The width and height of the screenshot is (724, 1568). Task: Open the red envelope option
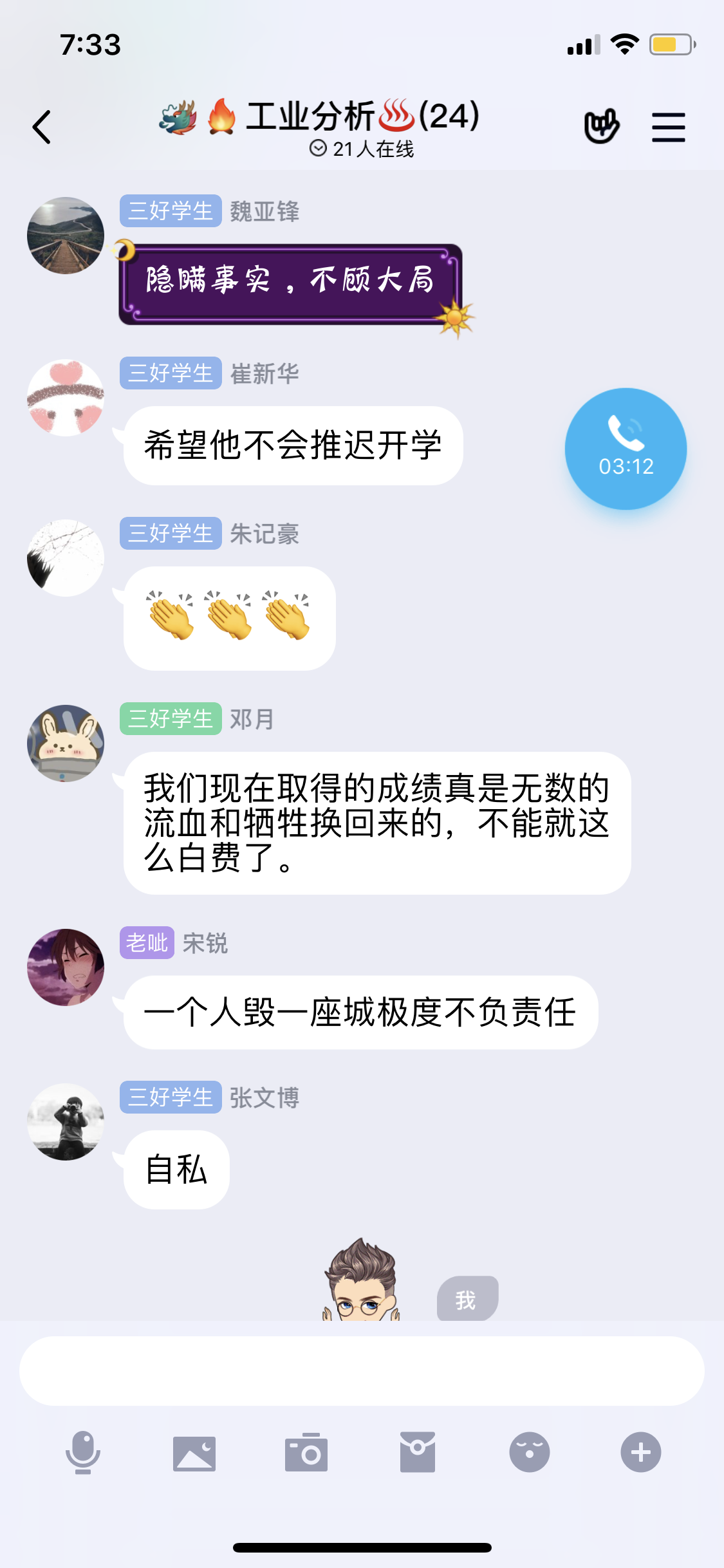coord(418,1453)
